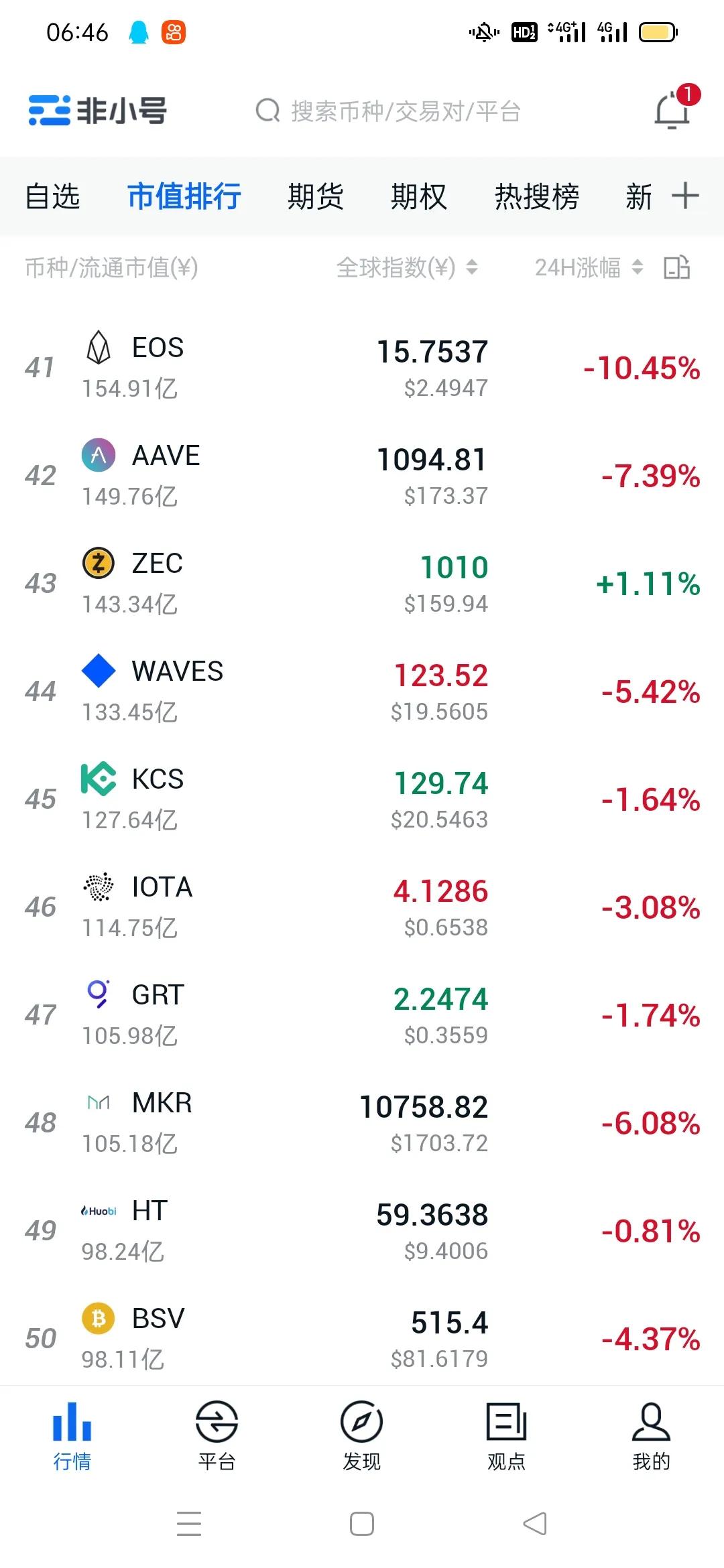Open the 热搜榜 hot search tab
724x1568 pixels.
[536, 196]
